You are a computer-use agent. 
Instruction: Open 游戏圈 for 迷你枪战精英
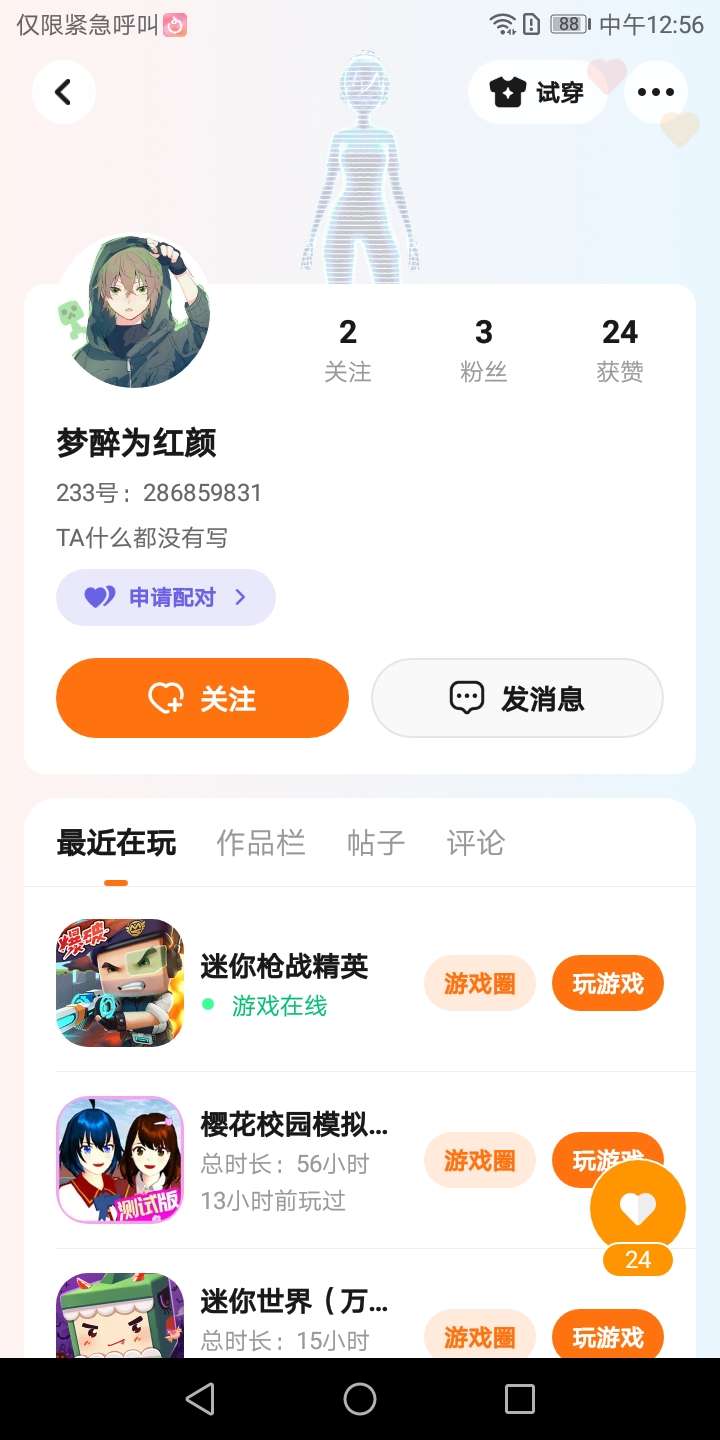[480, 984]
